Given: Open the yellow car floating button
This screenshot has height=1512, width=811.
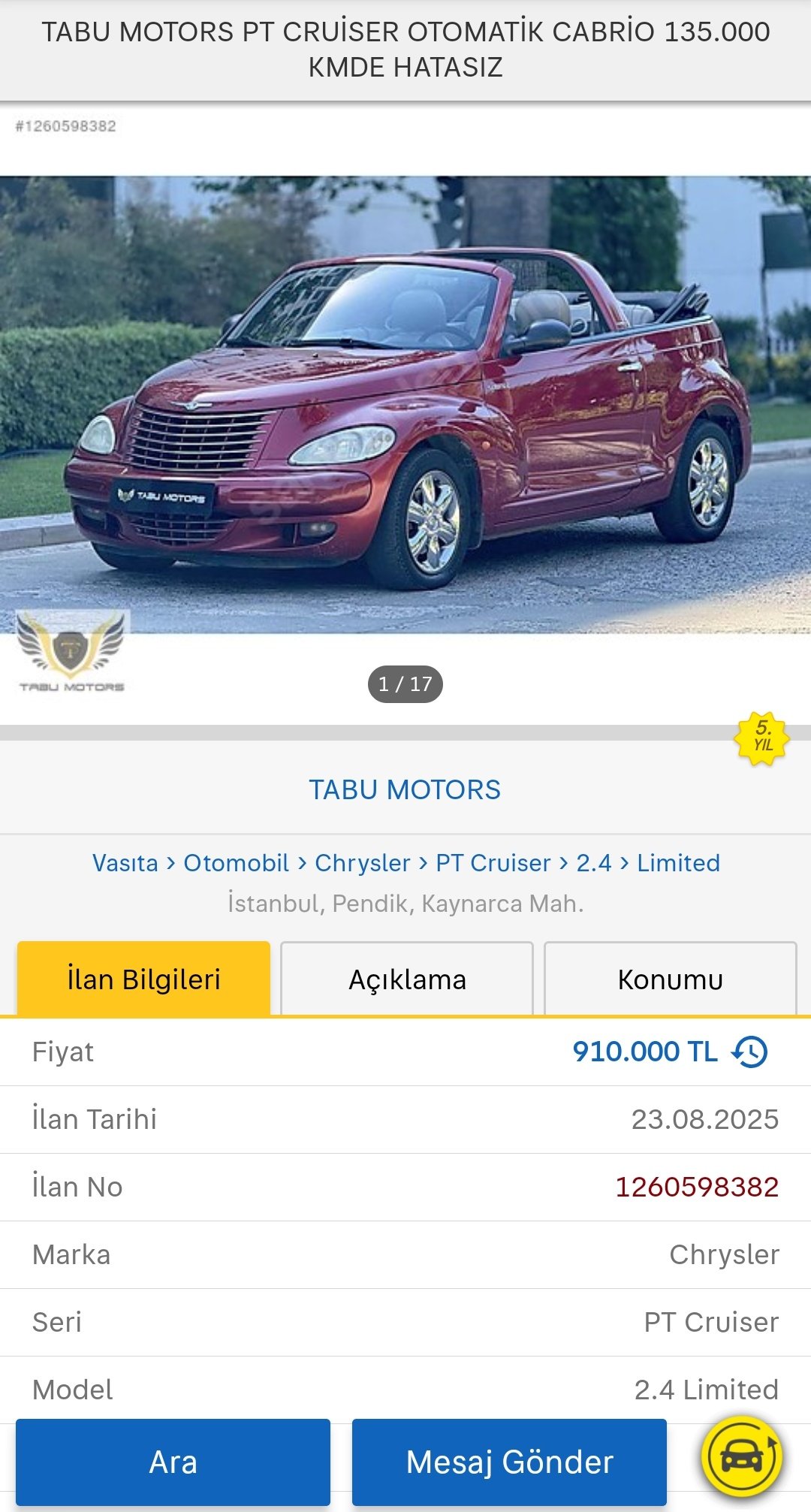Looking at the screenshot, I should click(x=742, y=1457).
